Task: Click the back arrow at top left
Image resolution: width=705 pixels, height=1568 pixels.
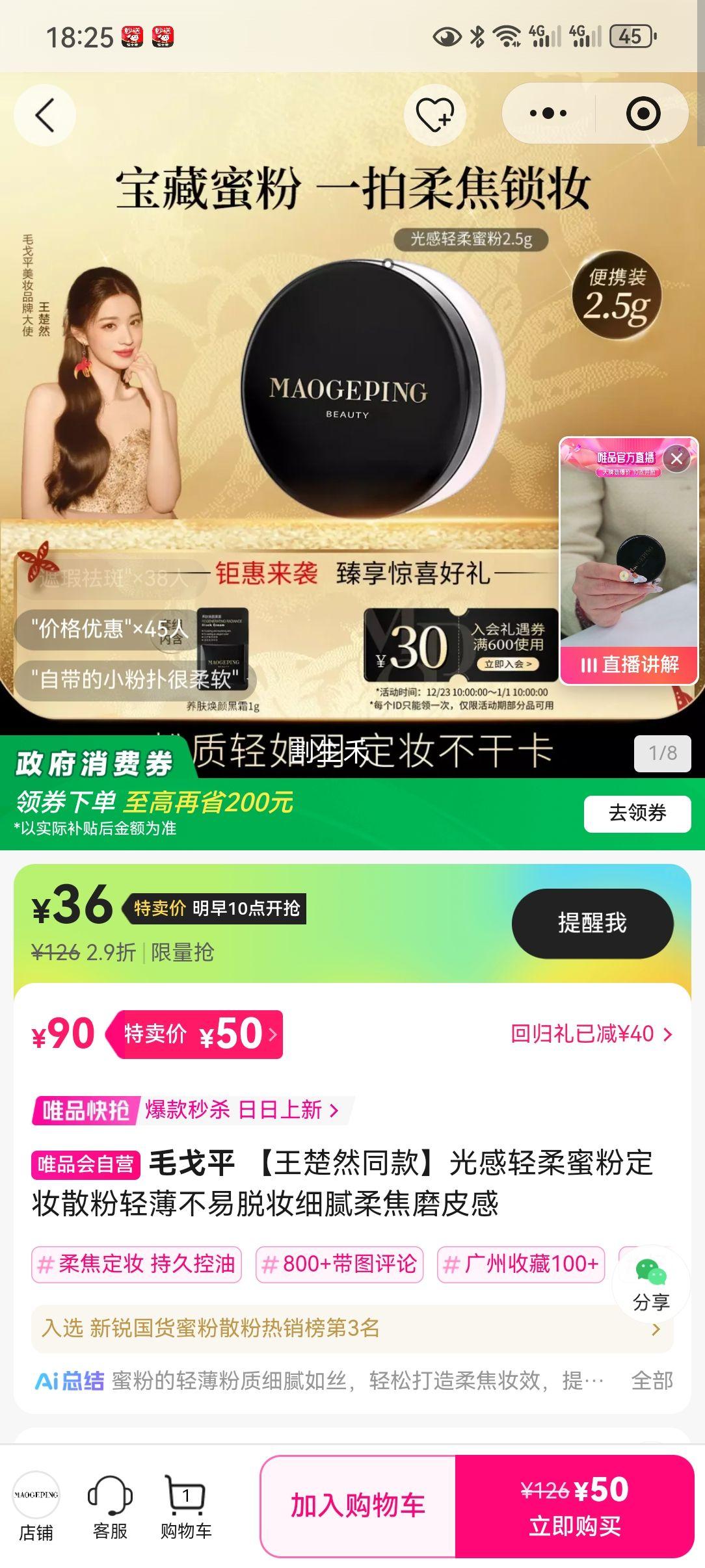Action: pyautogui.click(x=43, y=114)
